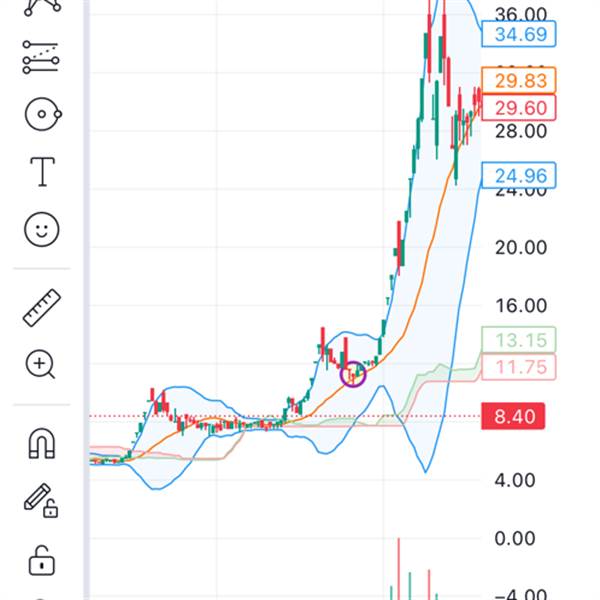Choose the text annotation tool
Image resolution: width=600 pixels, height=600 pixels.
41,172
